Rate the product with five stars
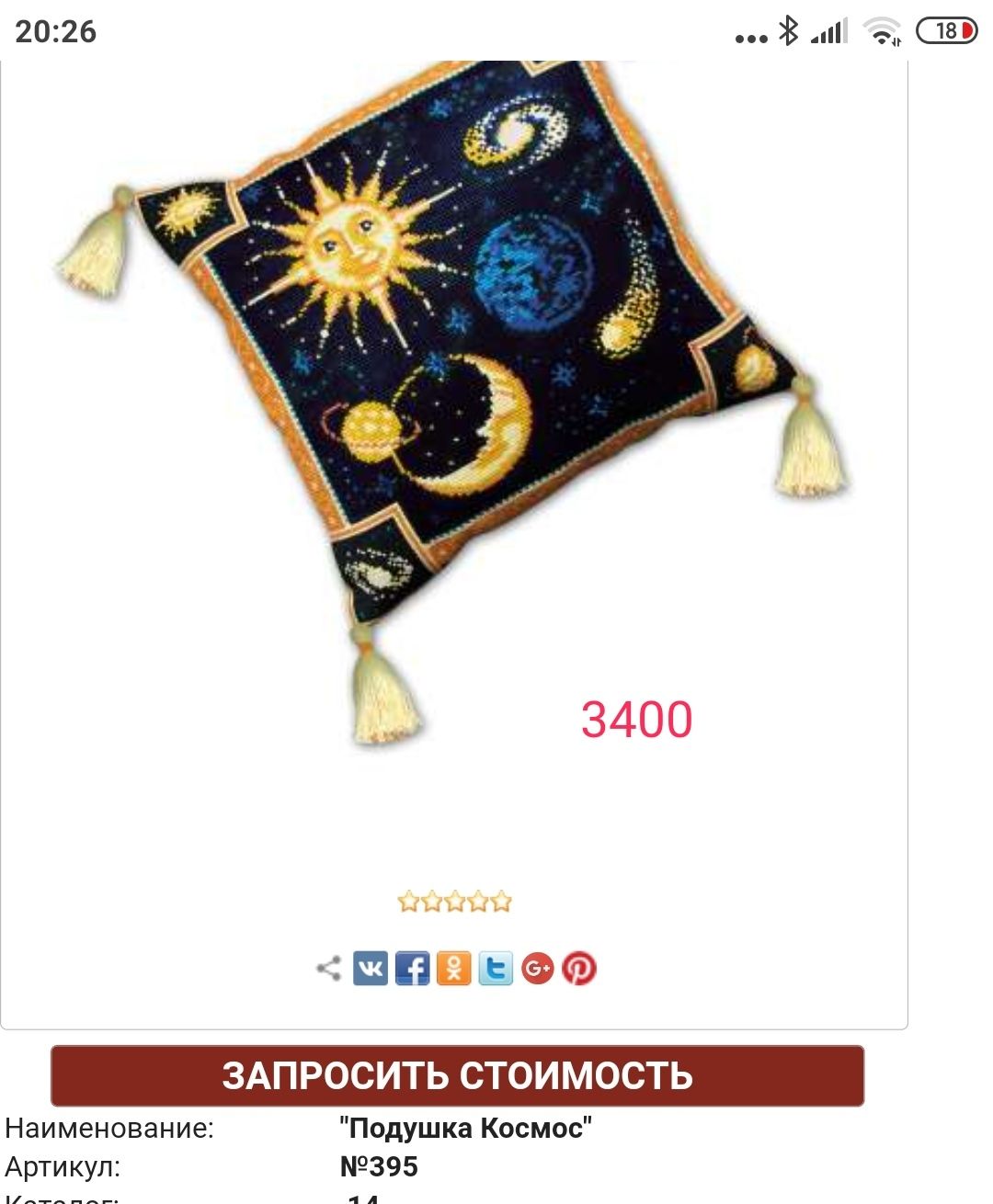Screen dimensions: 993x1204 point(500,902)
